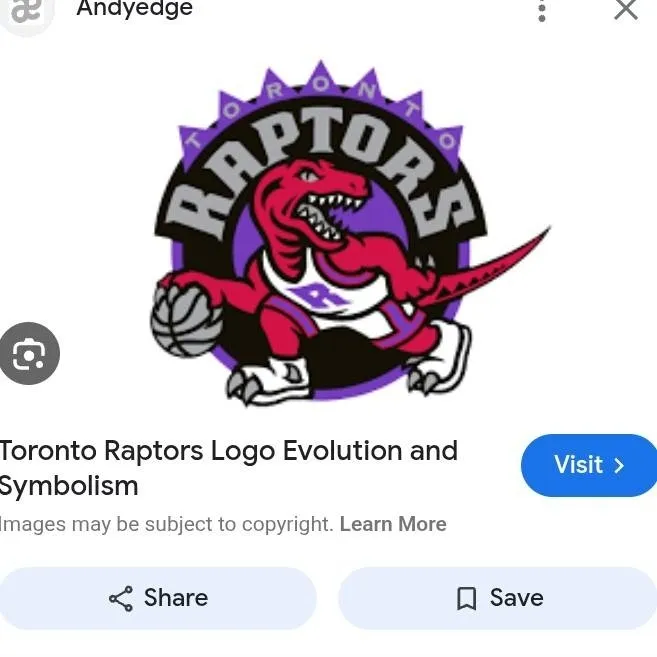This screenshot has width=657, height=657.
Task: Open the Toronto Raptors Logo Evolution title
Action: coord(228,467)
